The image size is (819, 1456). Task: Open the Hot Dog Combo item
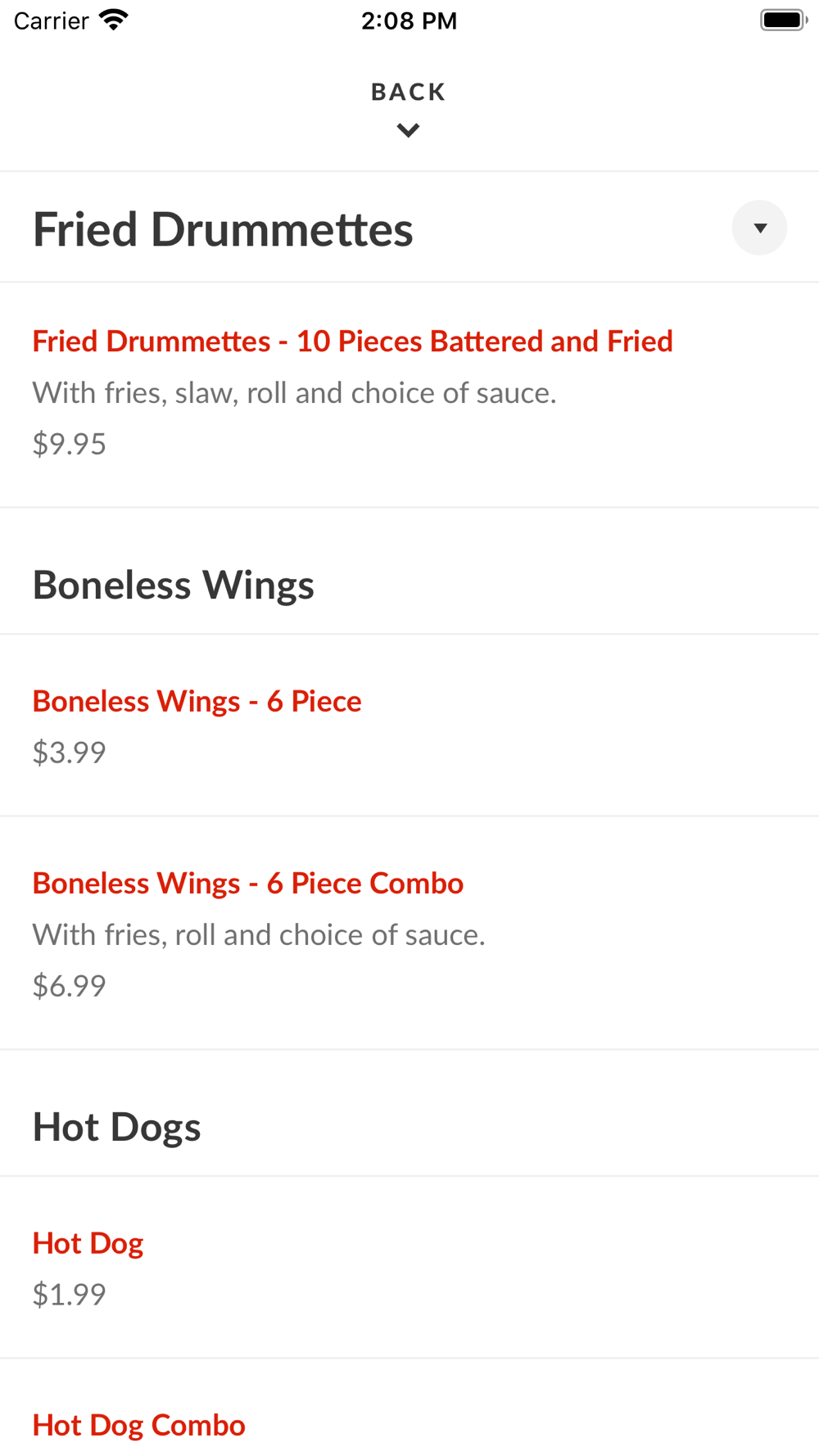click(x=139, y=1426)
